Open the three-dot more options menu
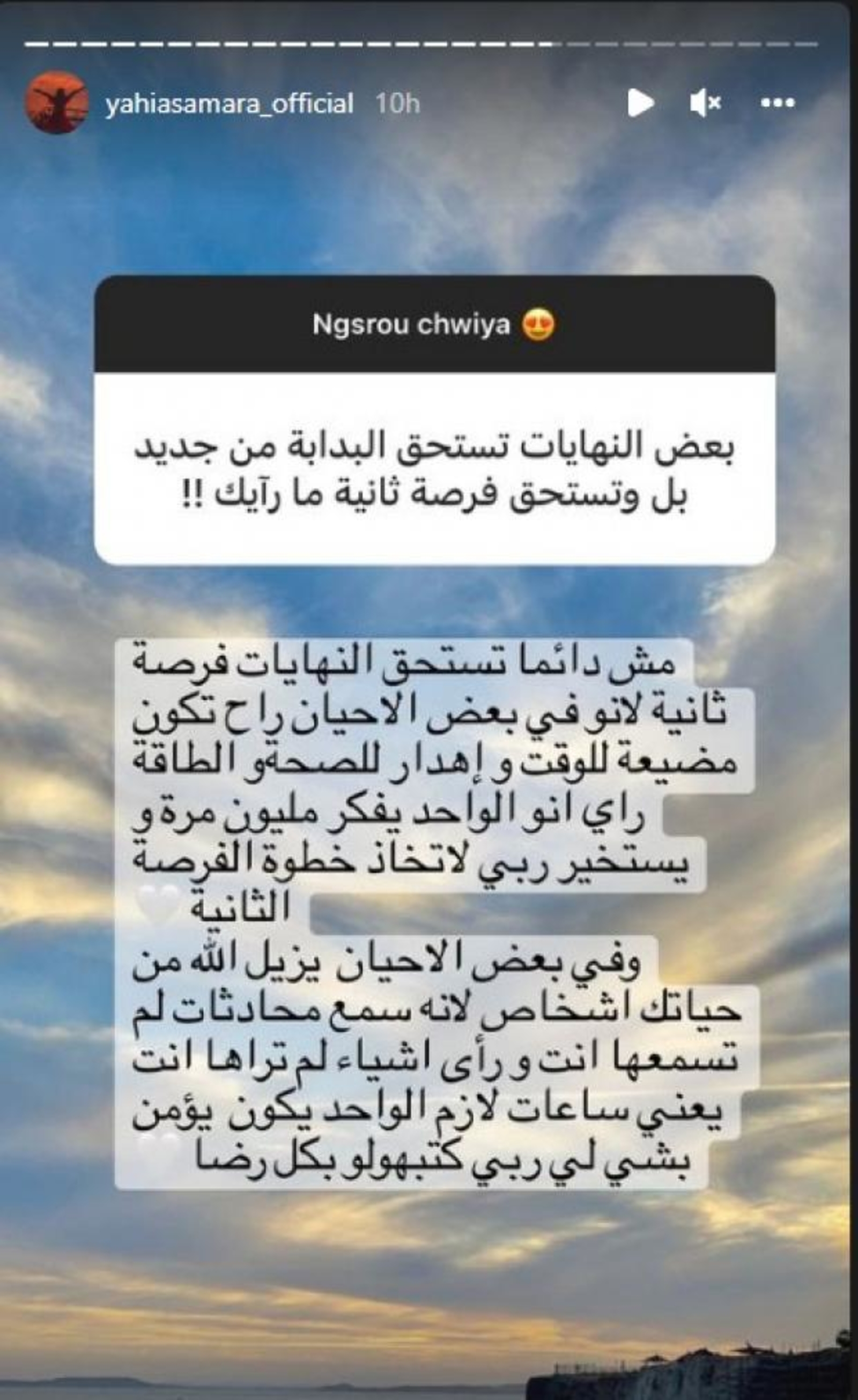This screenshot has width=858, height=1400. (778, 103)
